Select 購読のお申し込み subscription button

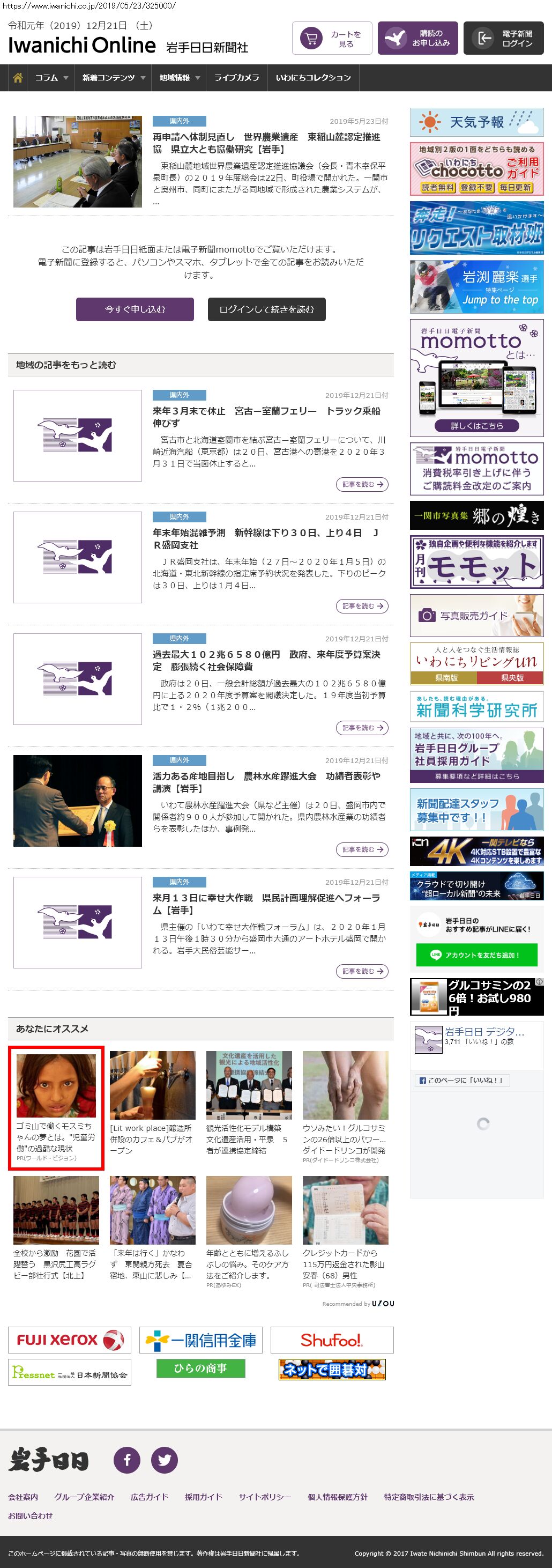click(x=417, y=39)
